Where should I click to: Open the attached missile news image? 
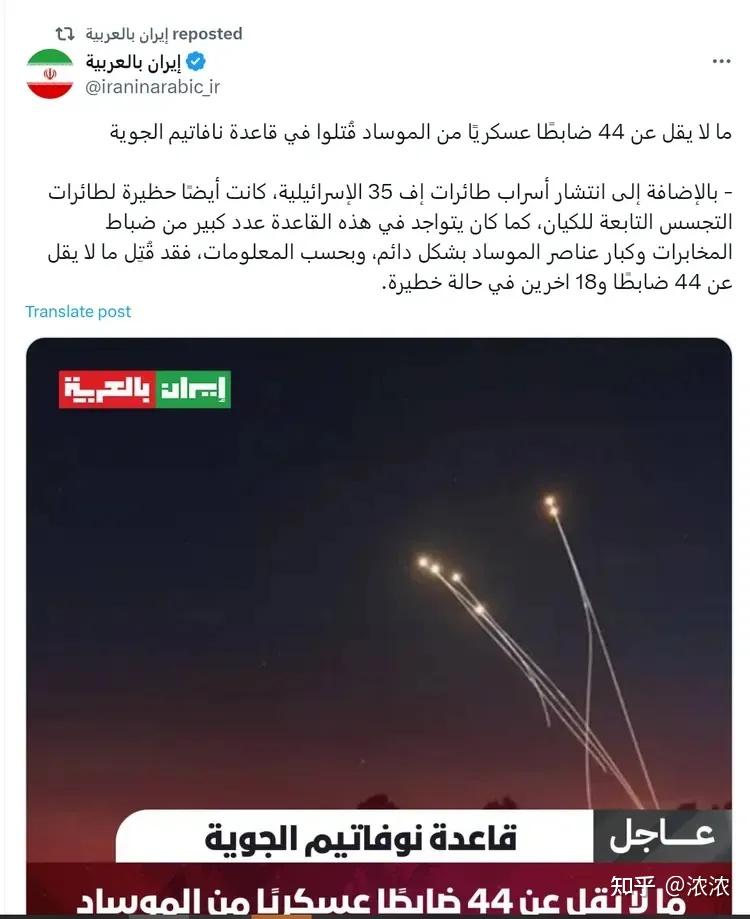(378, 600)
